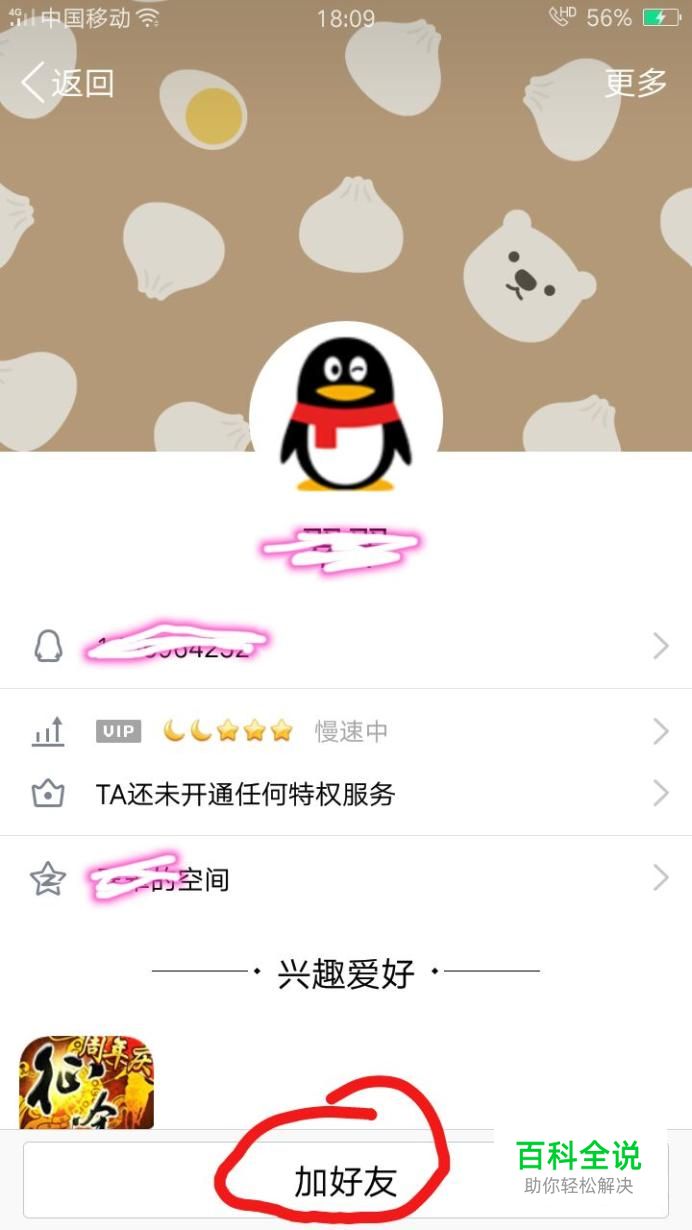Open TA还未开通任何特权服务 row
The image size is (692, 1230).
[x=346, y=795]
